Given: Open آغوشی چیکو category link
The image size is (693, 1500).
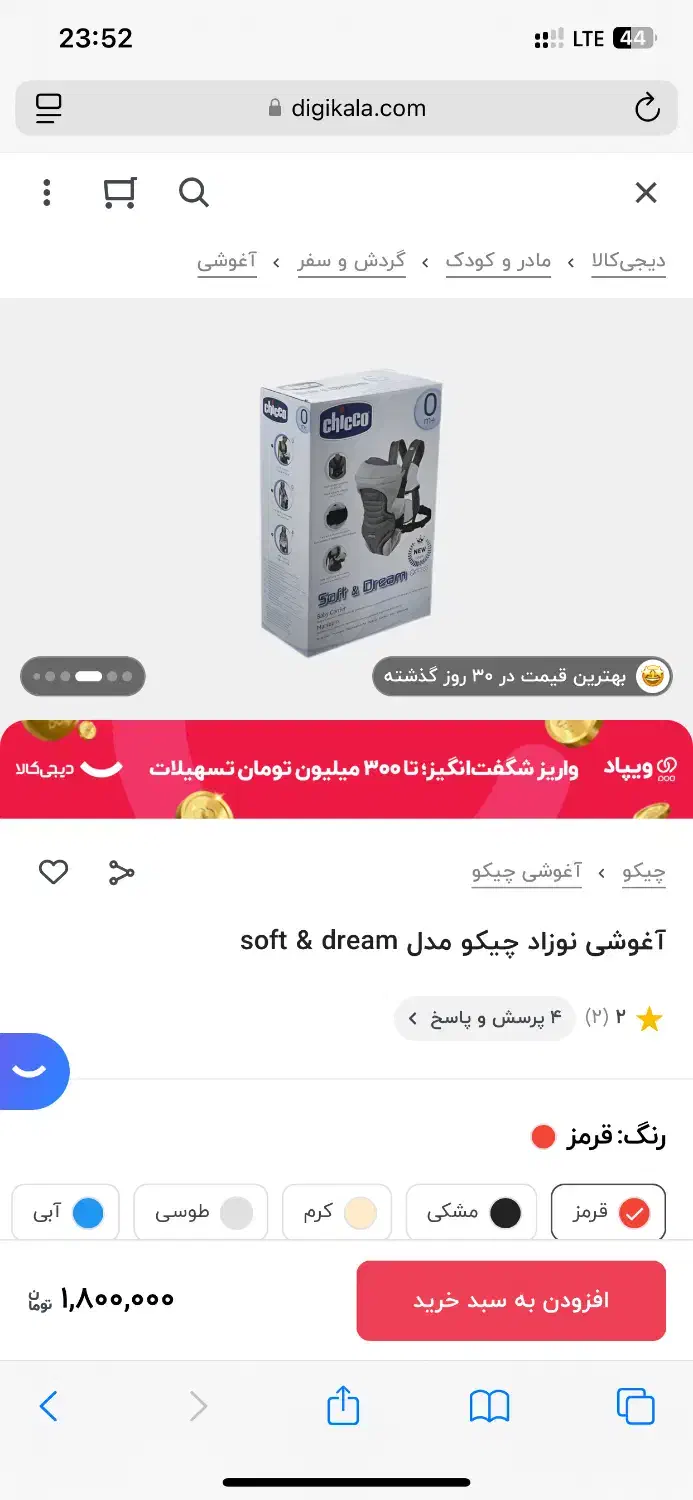Looking at the screenshot, I should point(527,872).
